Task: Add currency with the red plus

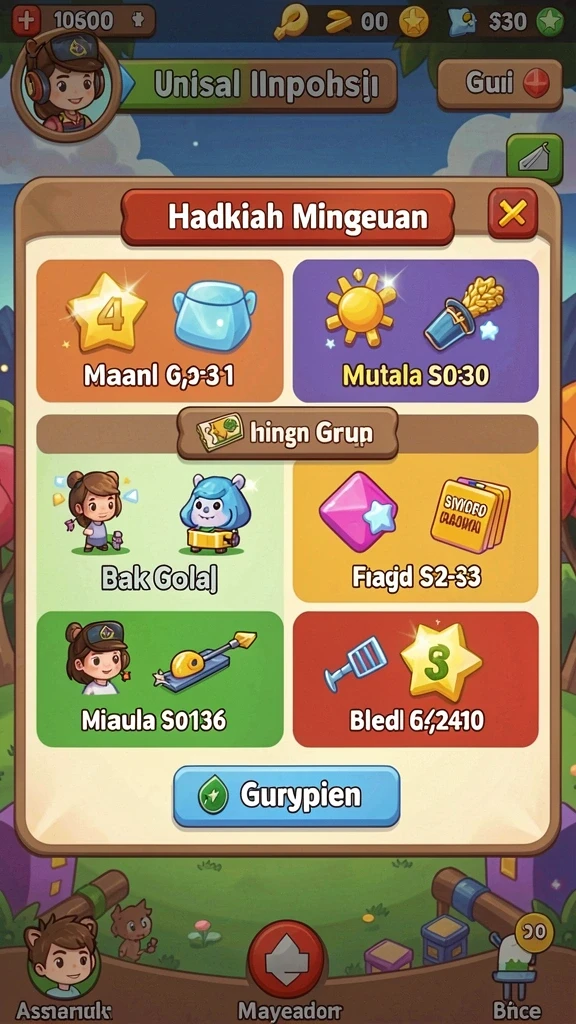Action: tap(27, 20)
